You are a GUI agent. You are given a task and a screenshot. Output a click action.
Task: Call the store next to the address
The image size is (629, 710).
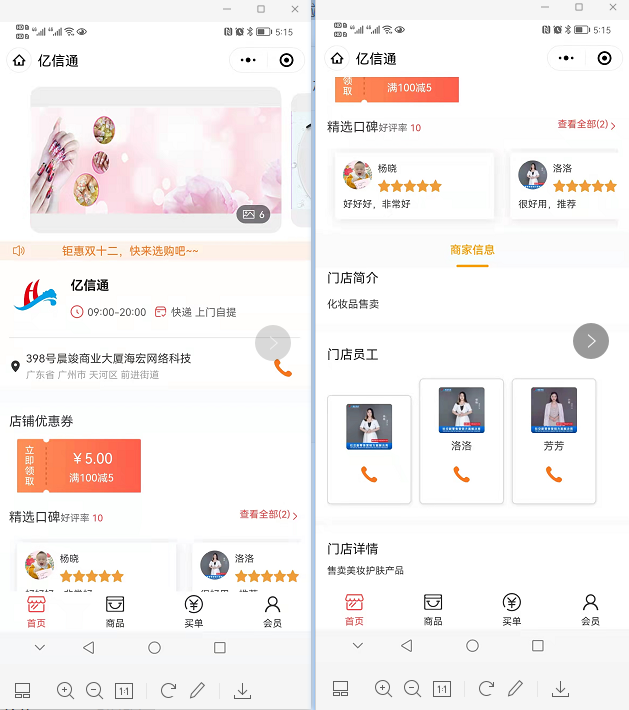283,368
